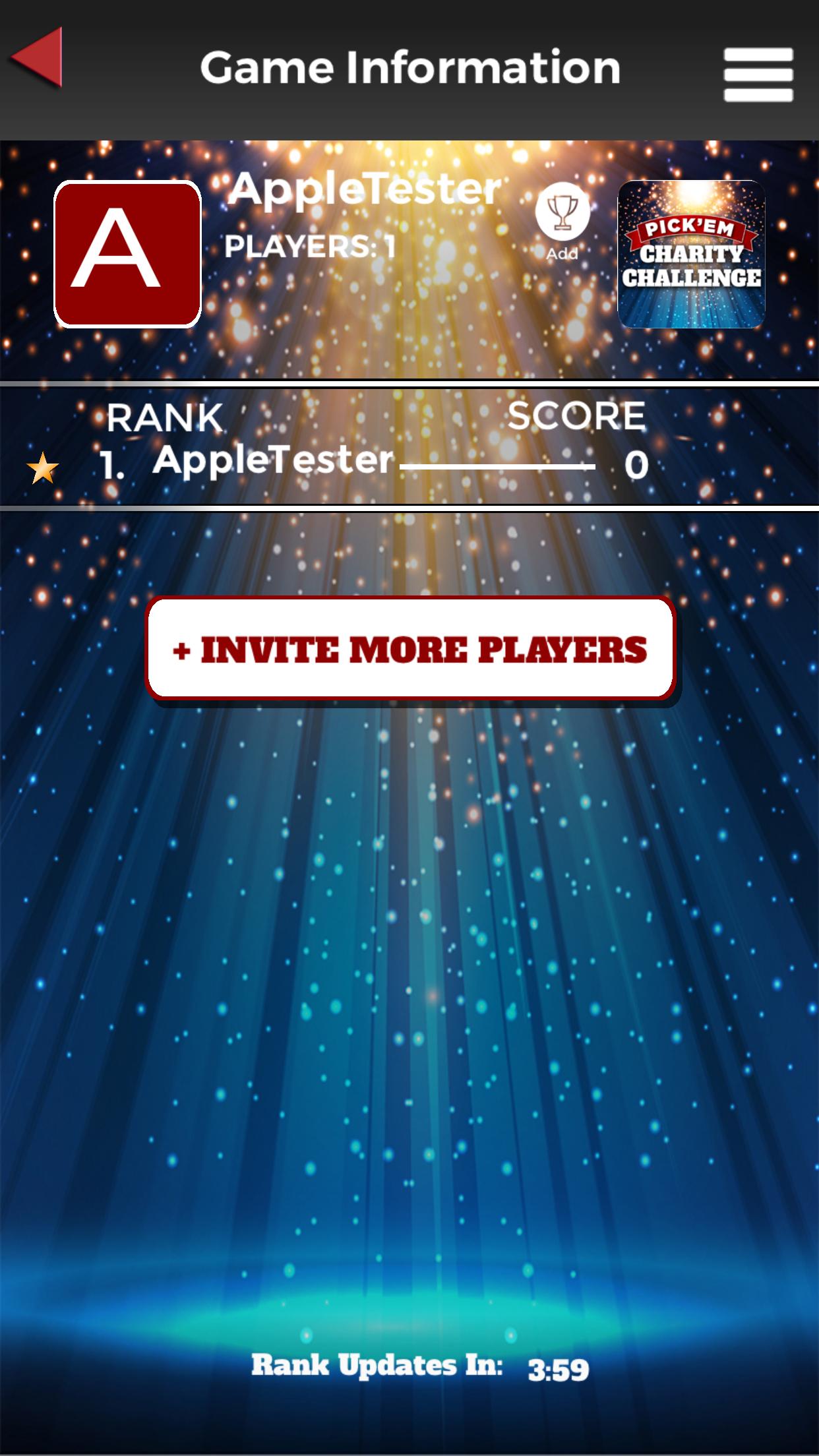Tap the red AppleTester avatar

click(x=127, y=254)
